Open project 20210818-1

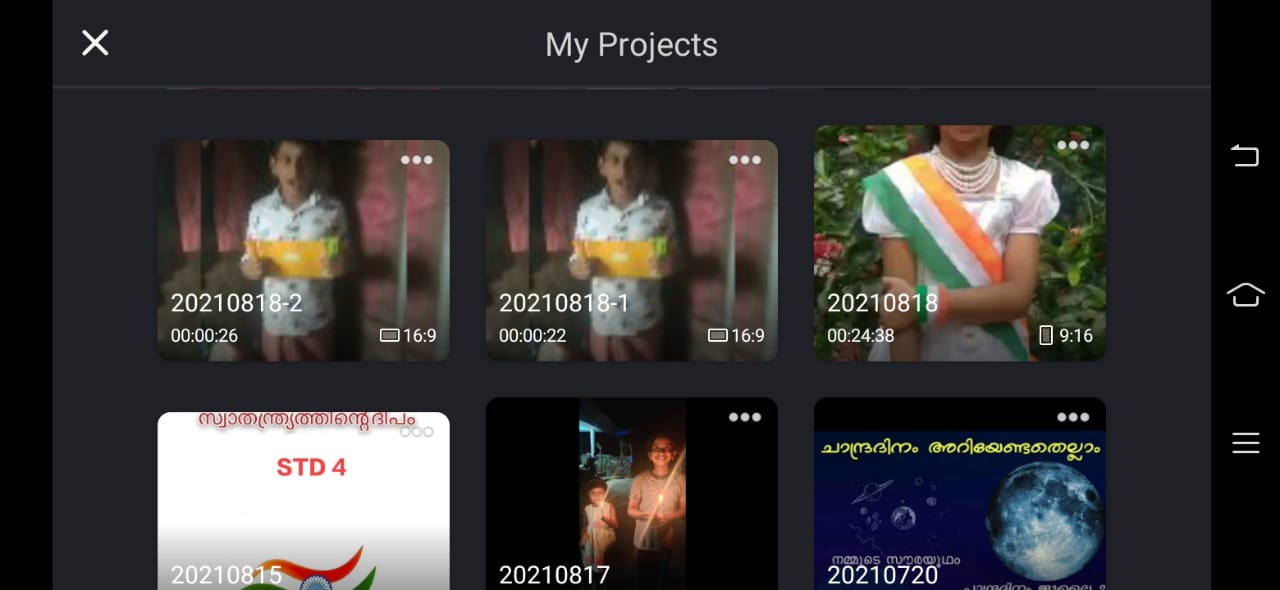(631, 250)
